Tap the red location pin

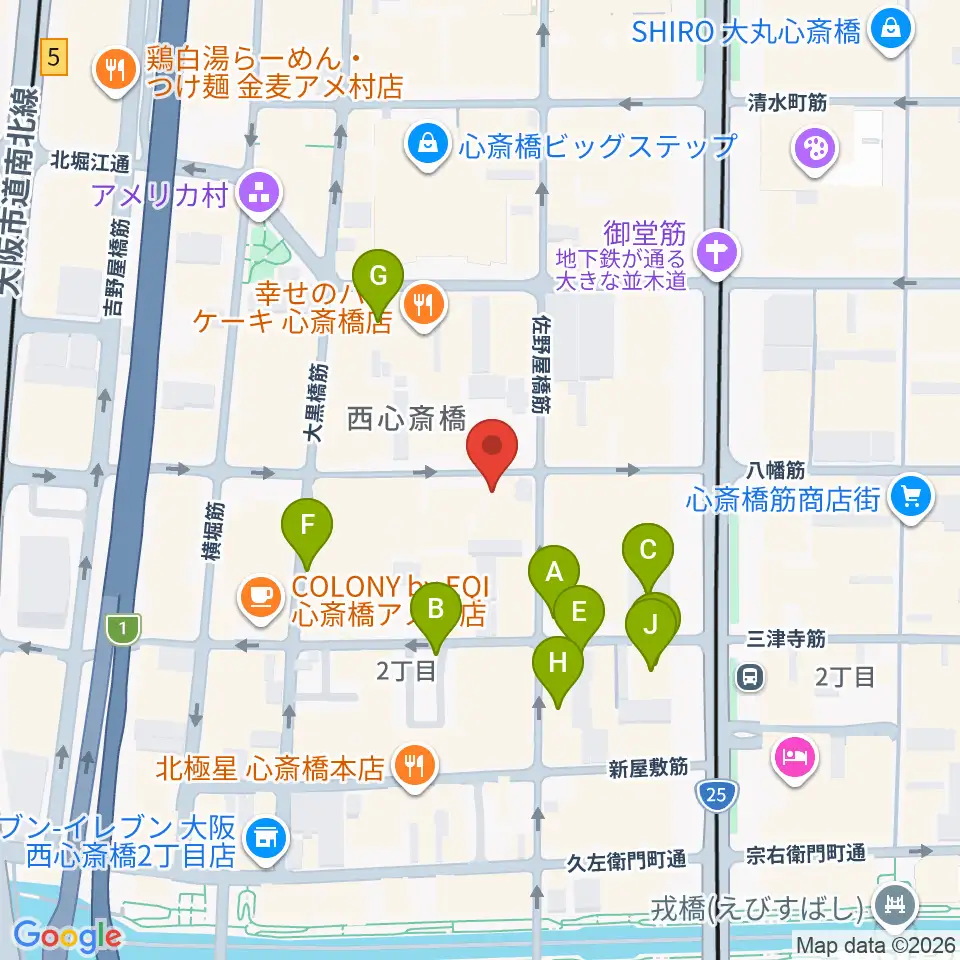[492, 454]
